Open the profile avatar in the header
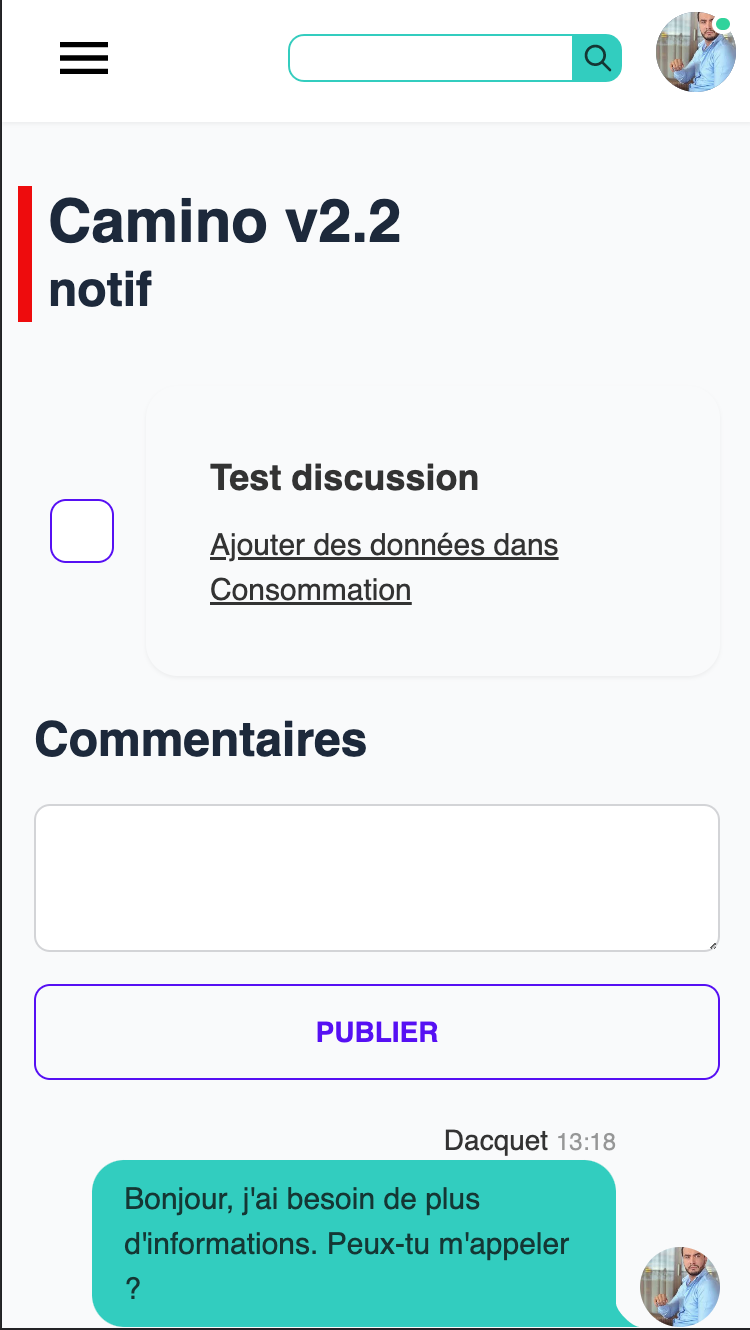Screen dimensions: 750x1330 click(696, 52)
